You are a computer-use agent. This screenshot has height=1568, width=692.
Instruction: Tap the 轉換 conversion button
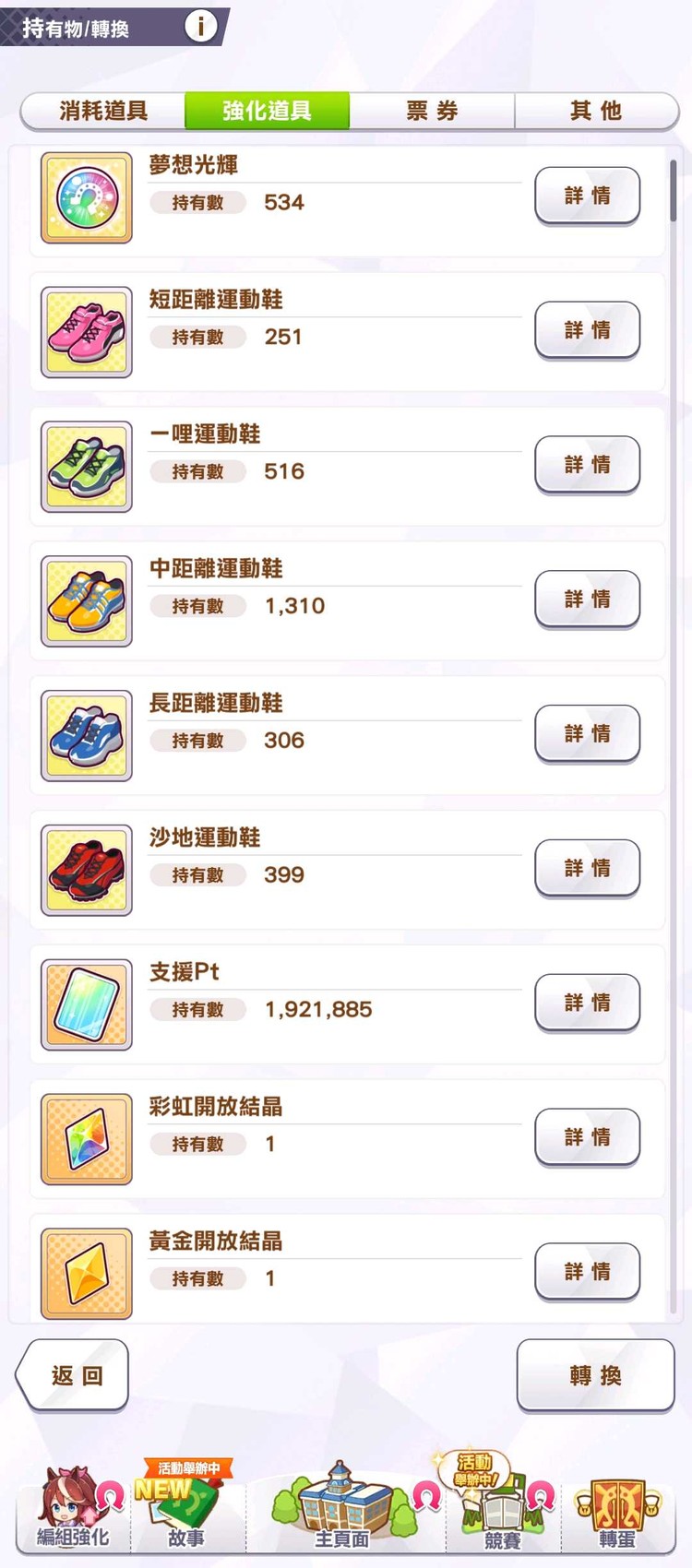tap(595, 1375)
